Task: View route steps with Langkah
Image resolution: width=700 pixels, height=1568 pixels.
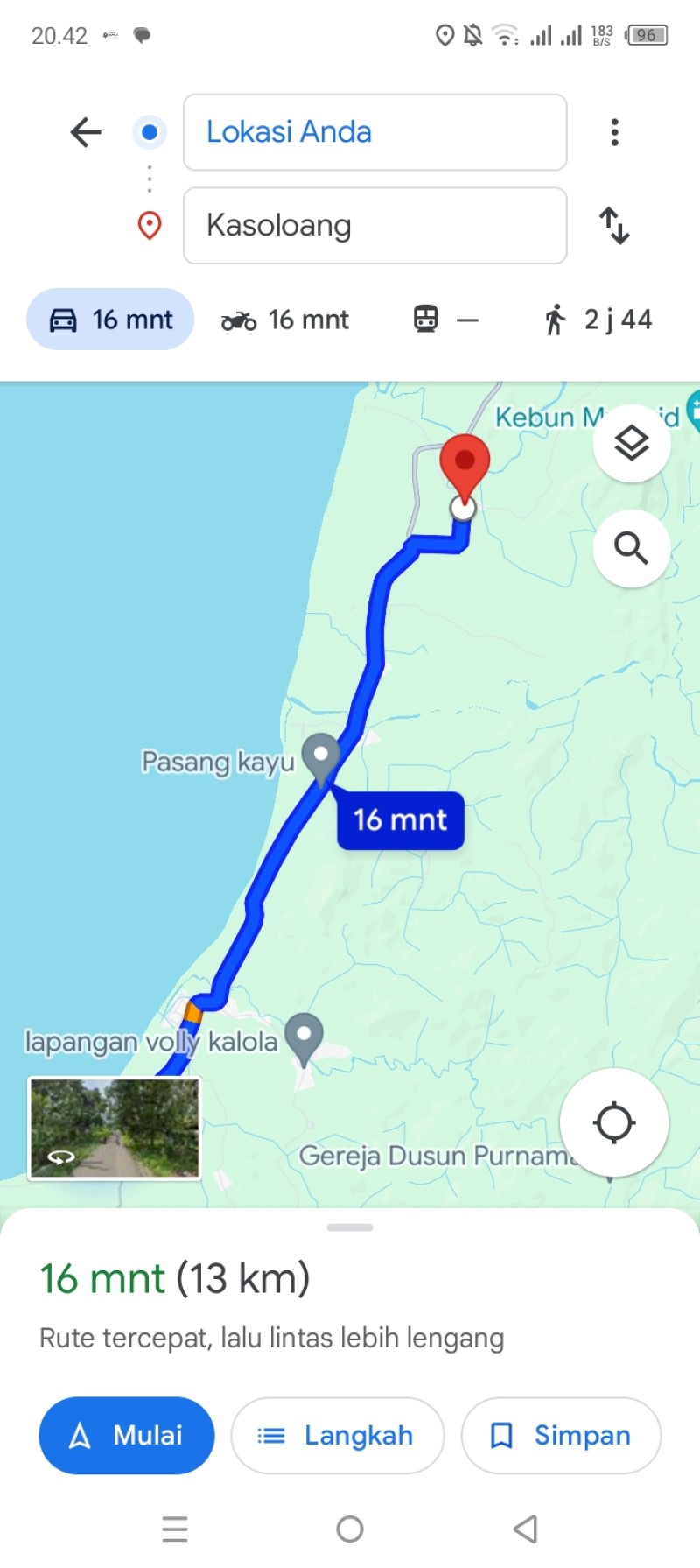Action: click(337, 1435)
